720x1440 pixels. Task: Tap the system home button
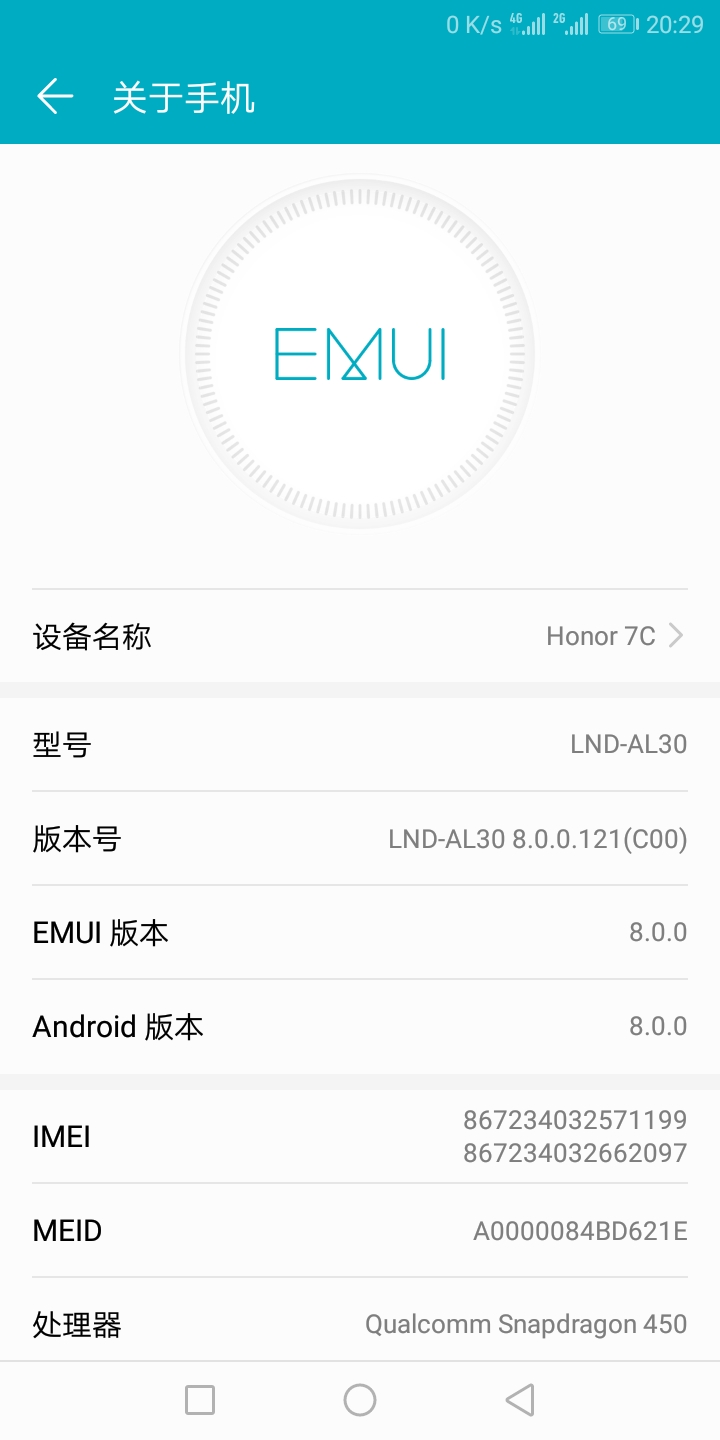[x=360, y=1400]
